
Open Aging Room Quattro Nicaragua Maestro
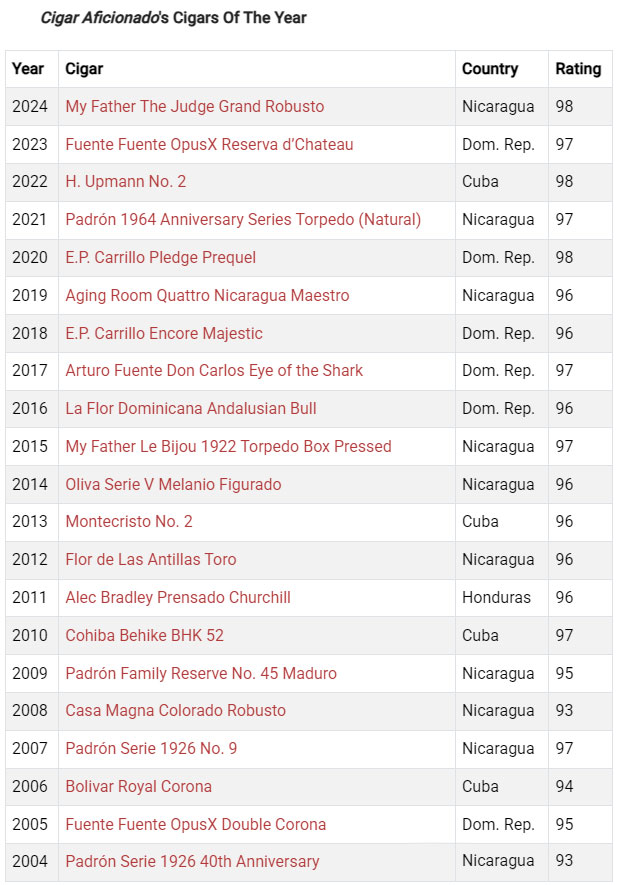coord(207,296)
